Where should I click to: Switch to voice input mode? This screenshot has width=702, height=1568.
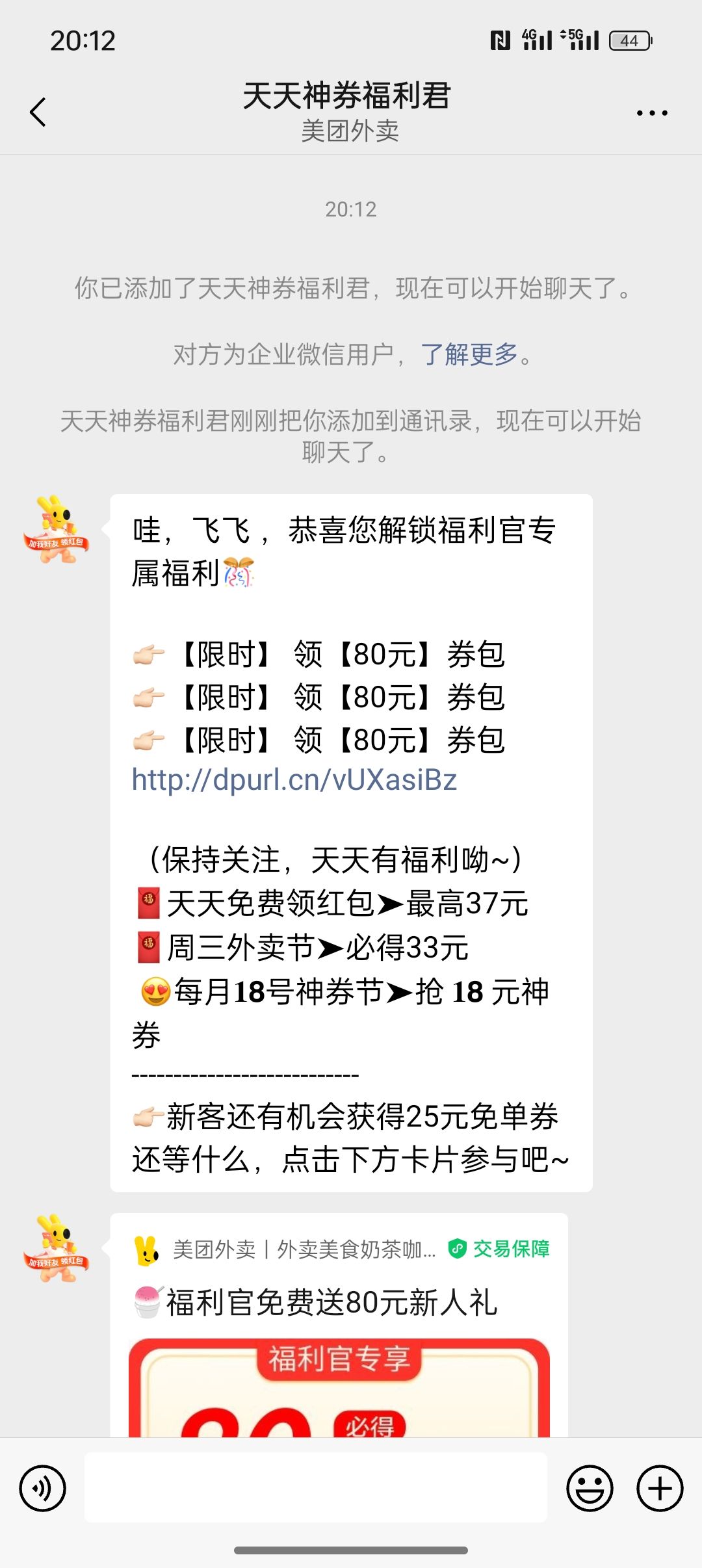pos(43,1488)
